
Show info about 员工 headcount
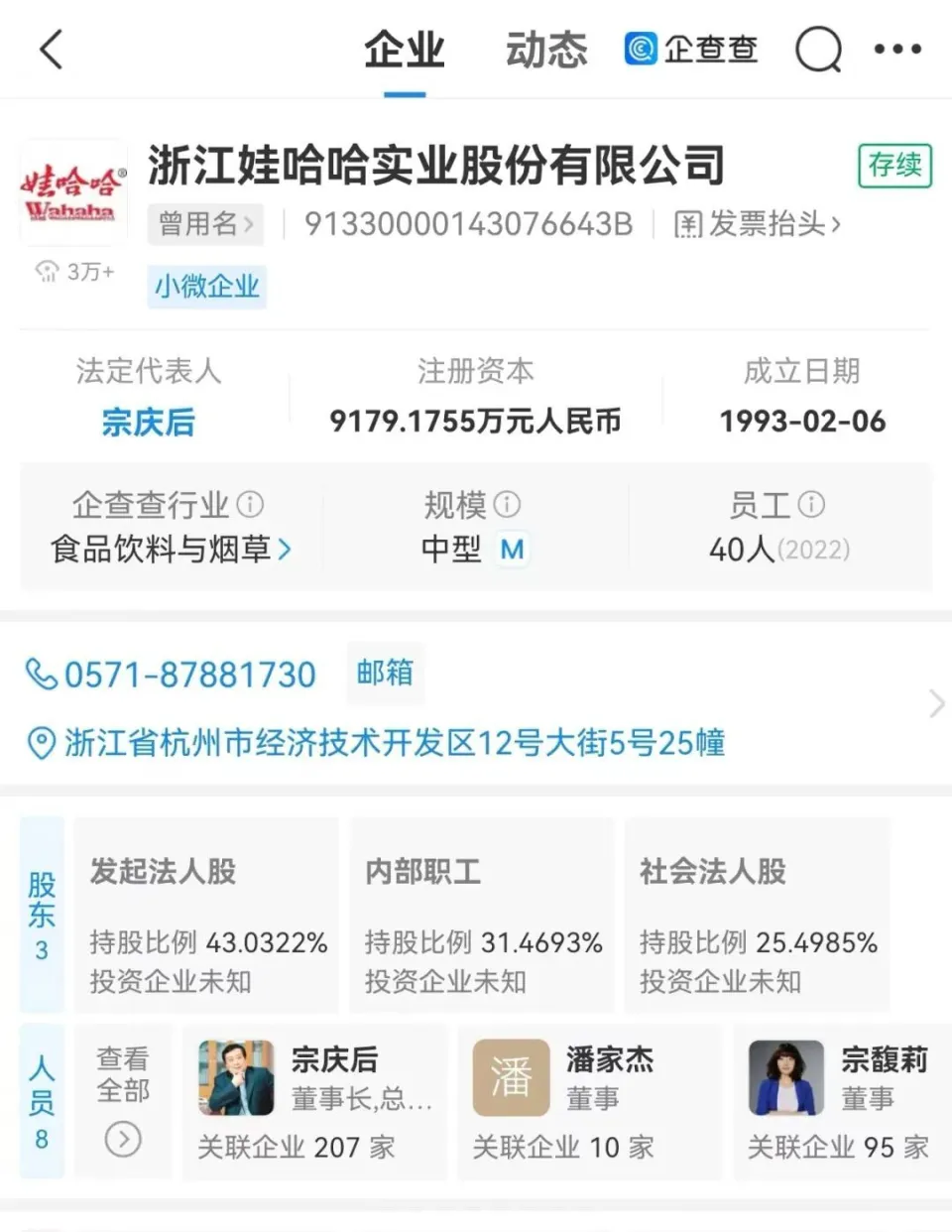[x=811, y=505]
